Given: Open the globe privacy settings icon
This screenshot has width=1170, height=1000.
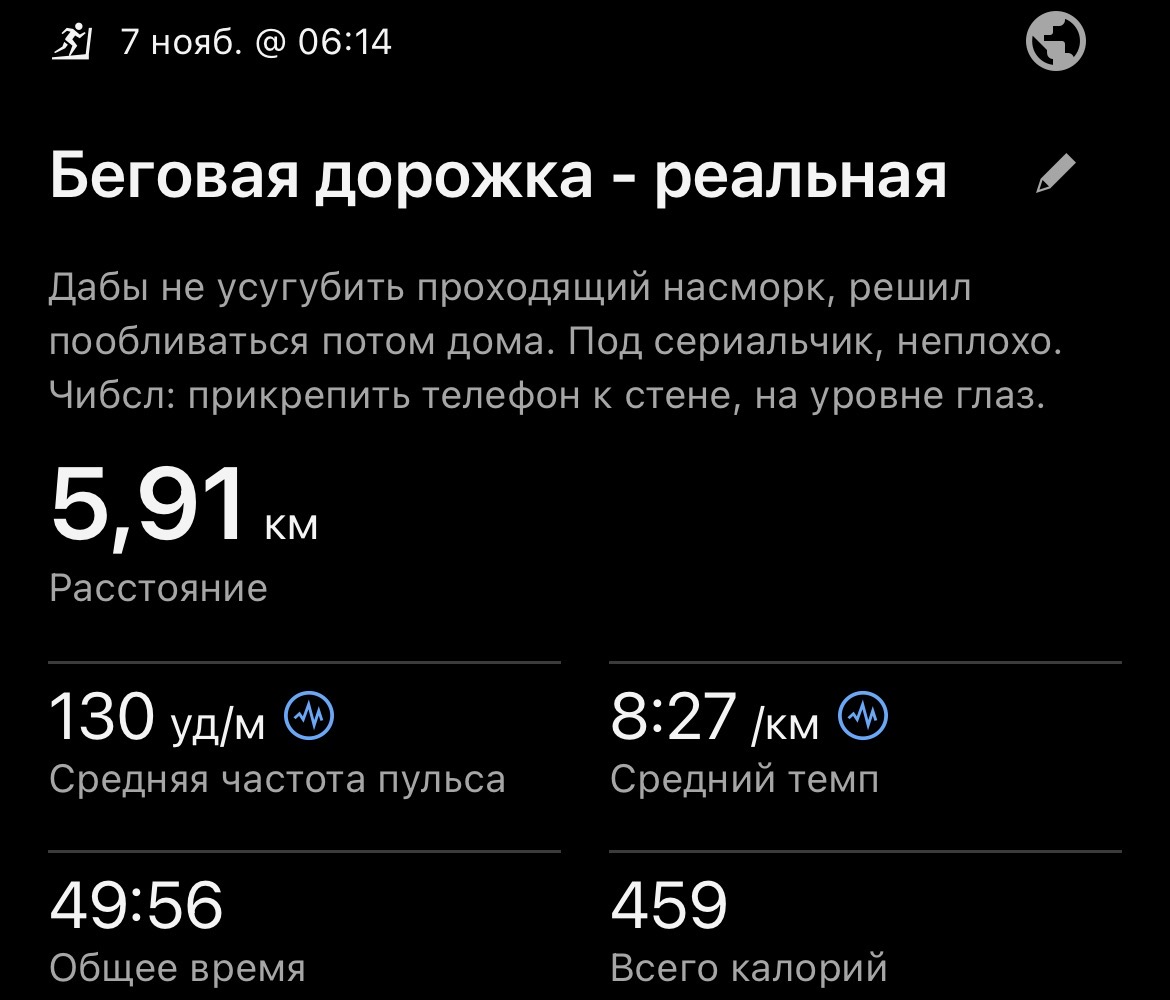Looking at the screenshot, I should click(x=1056, y=44).
